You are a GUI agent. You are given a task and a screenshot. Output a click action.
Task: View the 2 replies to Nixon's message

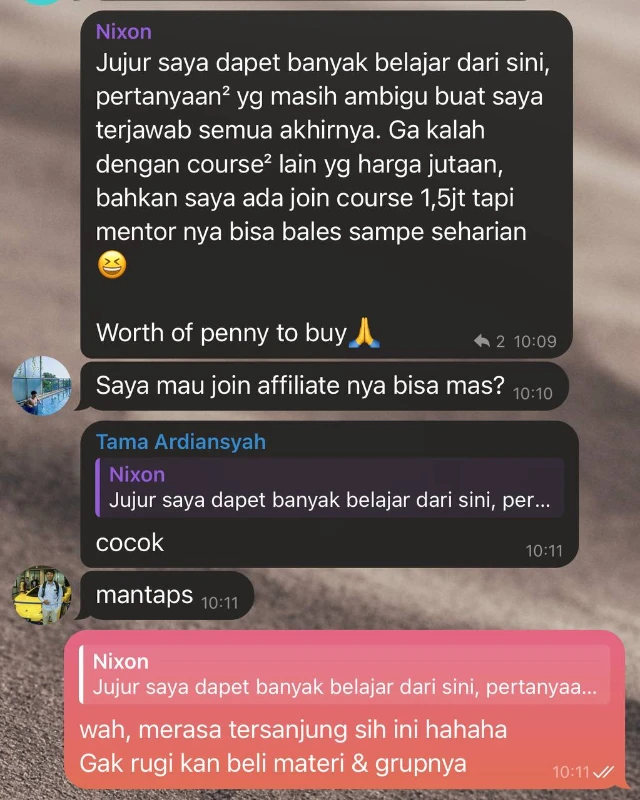tap(490, 341)
